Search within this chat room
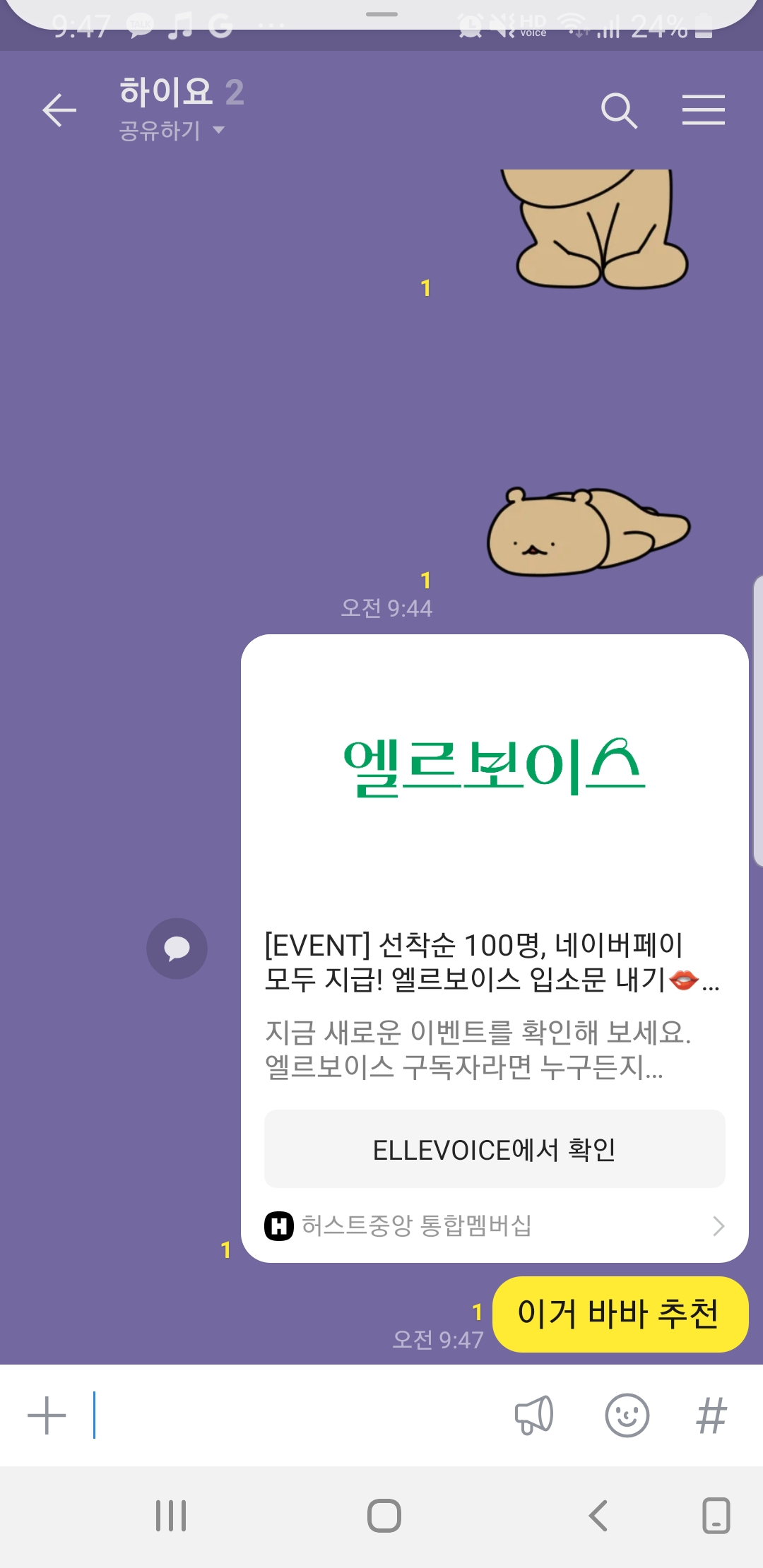This screenshot has width=763, height=1568. tap(619, 111)
